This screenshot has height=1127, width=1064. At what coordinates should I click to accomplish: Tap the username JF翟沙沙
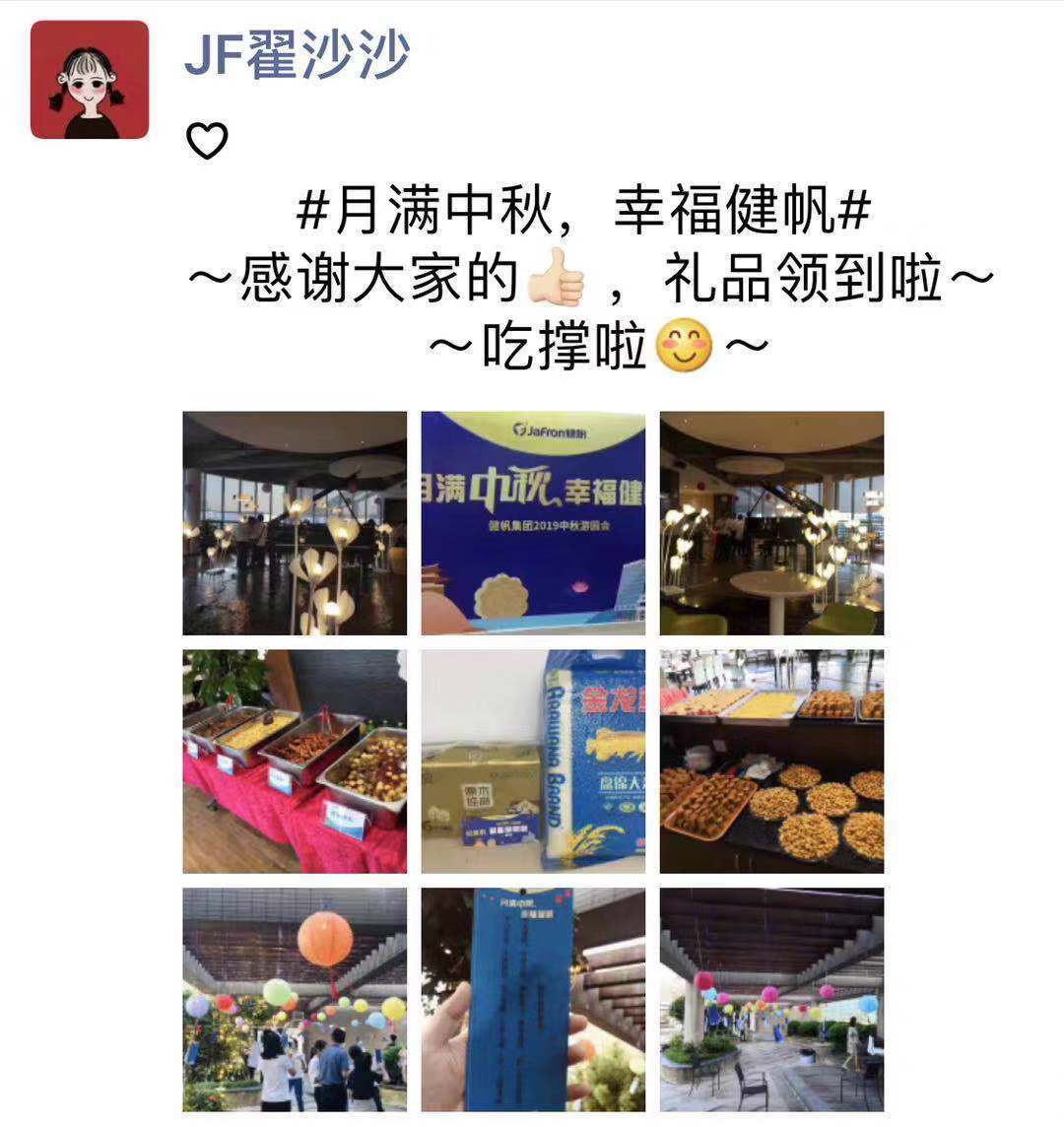[x=297, y=55]
